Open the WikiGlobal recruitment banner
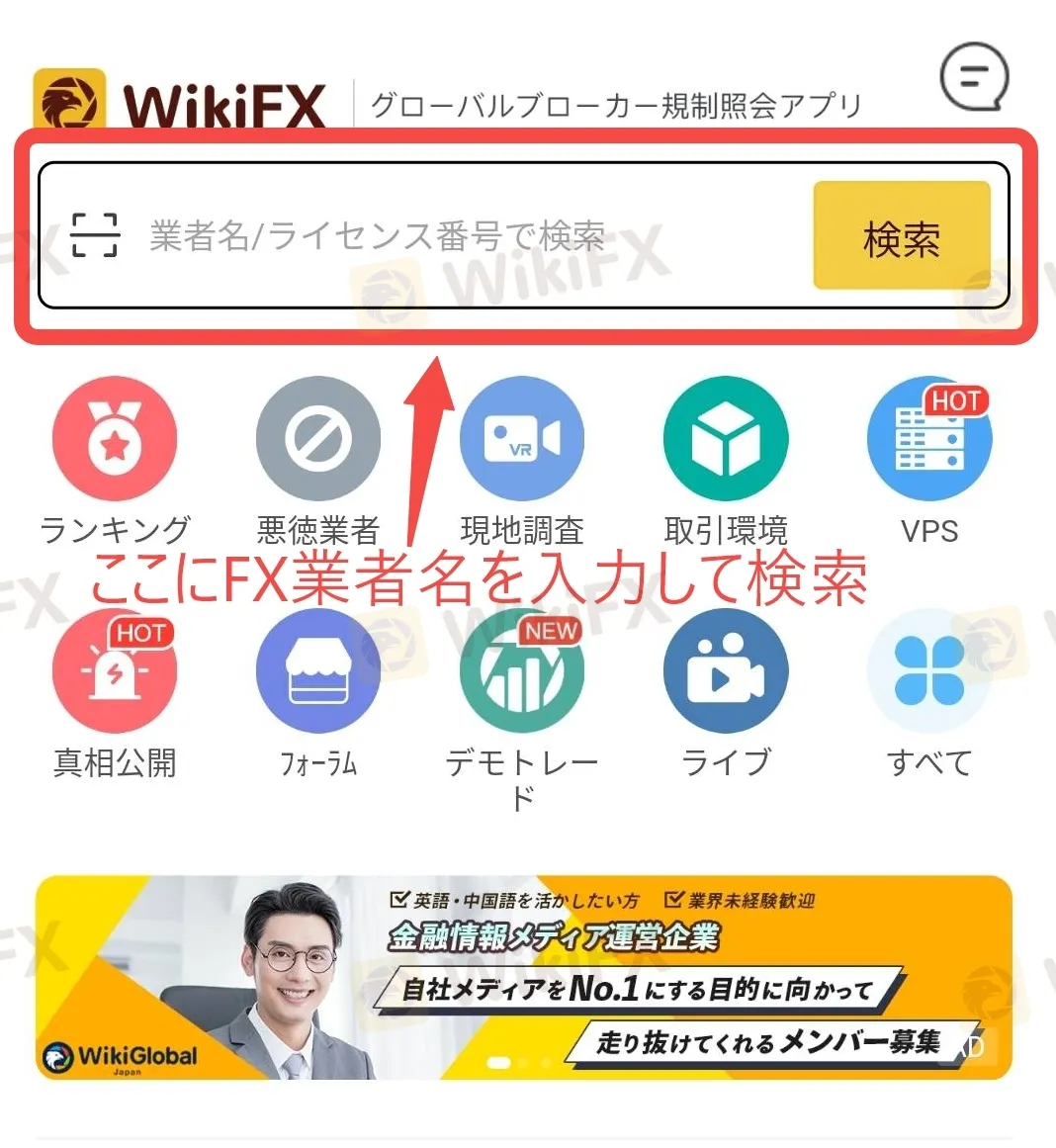The image size is (1056, 1148). 524,977
